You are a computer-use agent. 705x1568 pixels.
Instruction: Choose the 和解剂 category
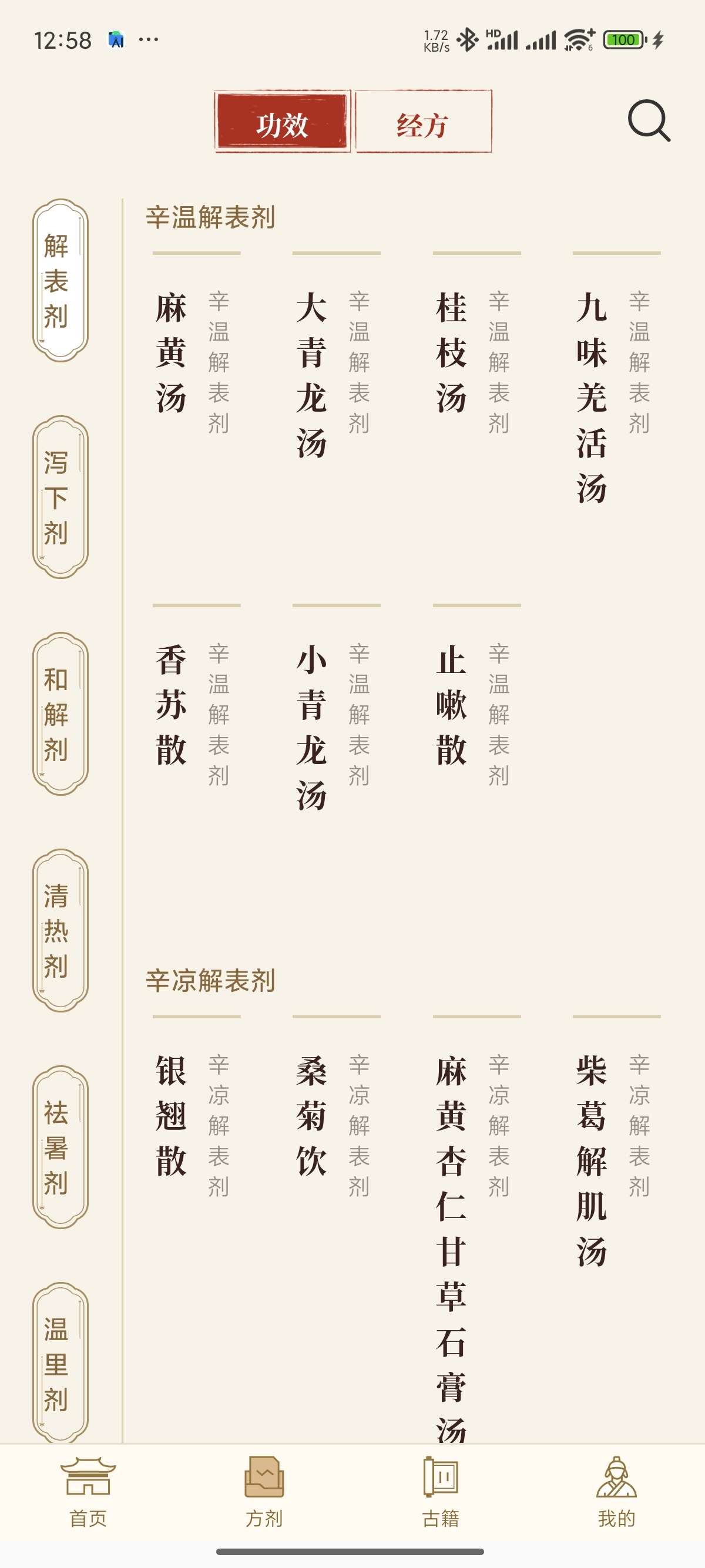[x=60, y=714]
